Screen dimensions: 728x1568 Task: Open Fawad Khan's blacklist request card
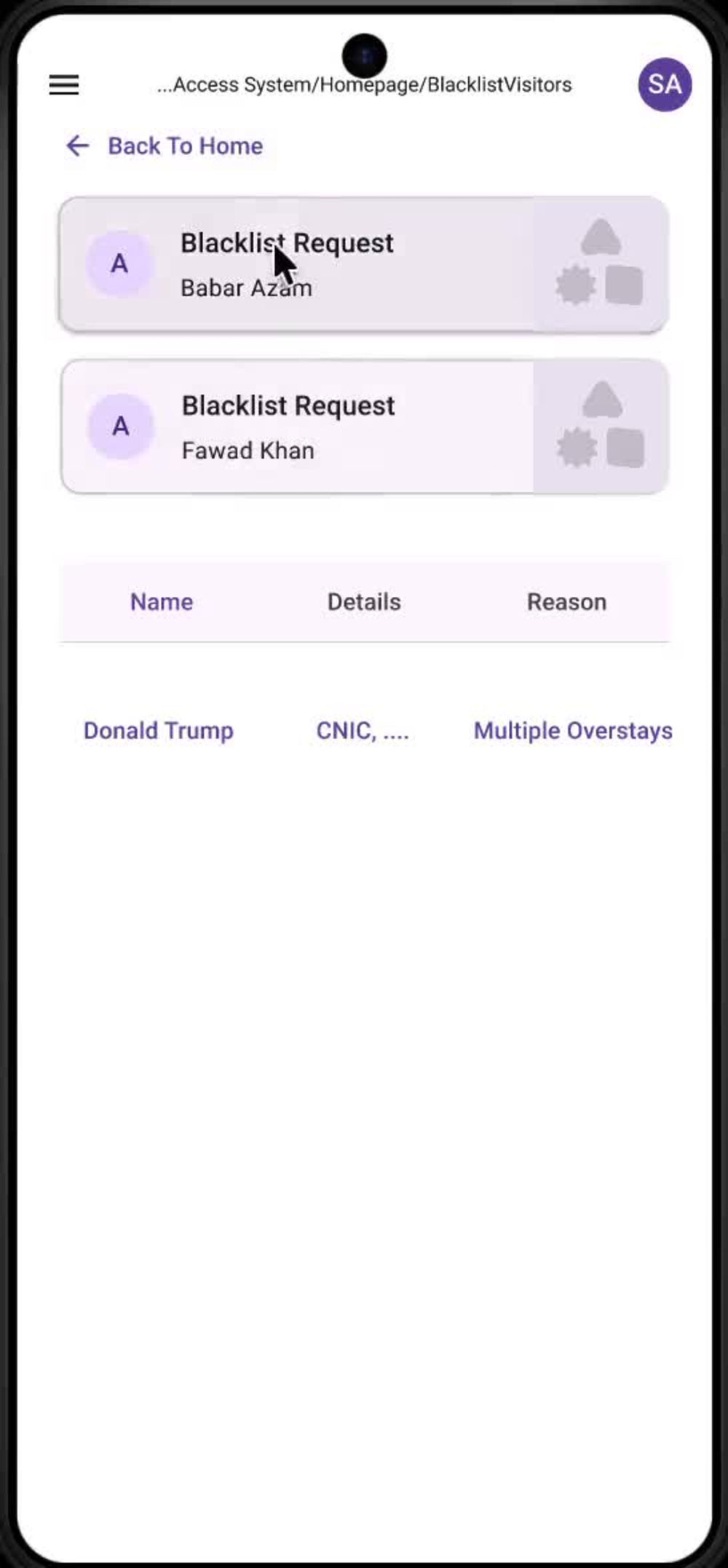364,427
